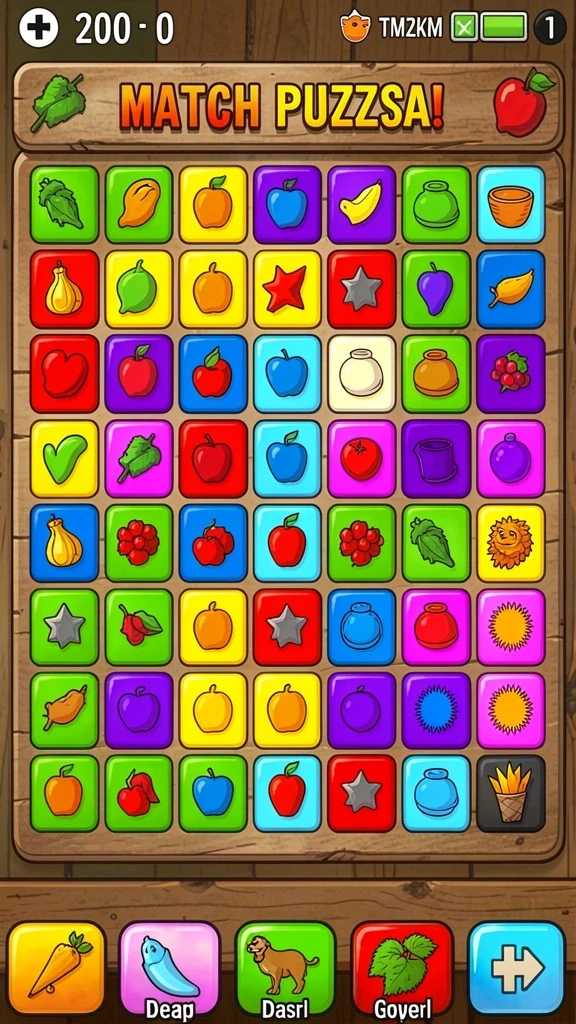Tap the red star tile on yellow
The image size is (576, 1024).
[287, 289]
